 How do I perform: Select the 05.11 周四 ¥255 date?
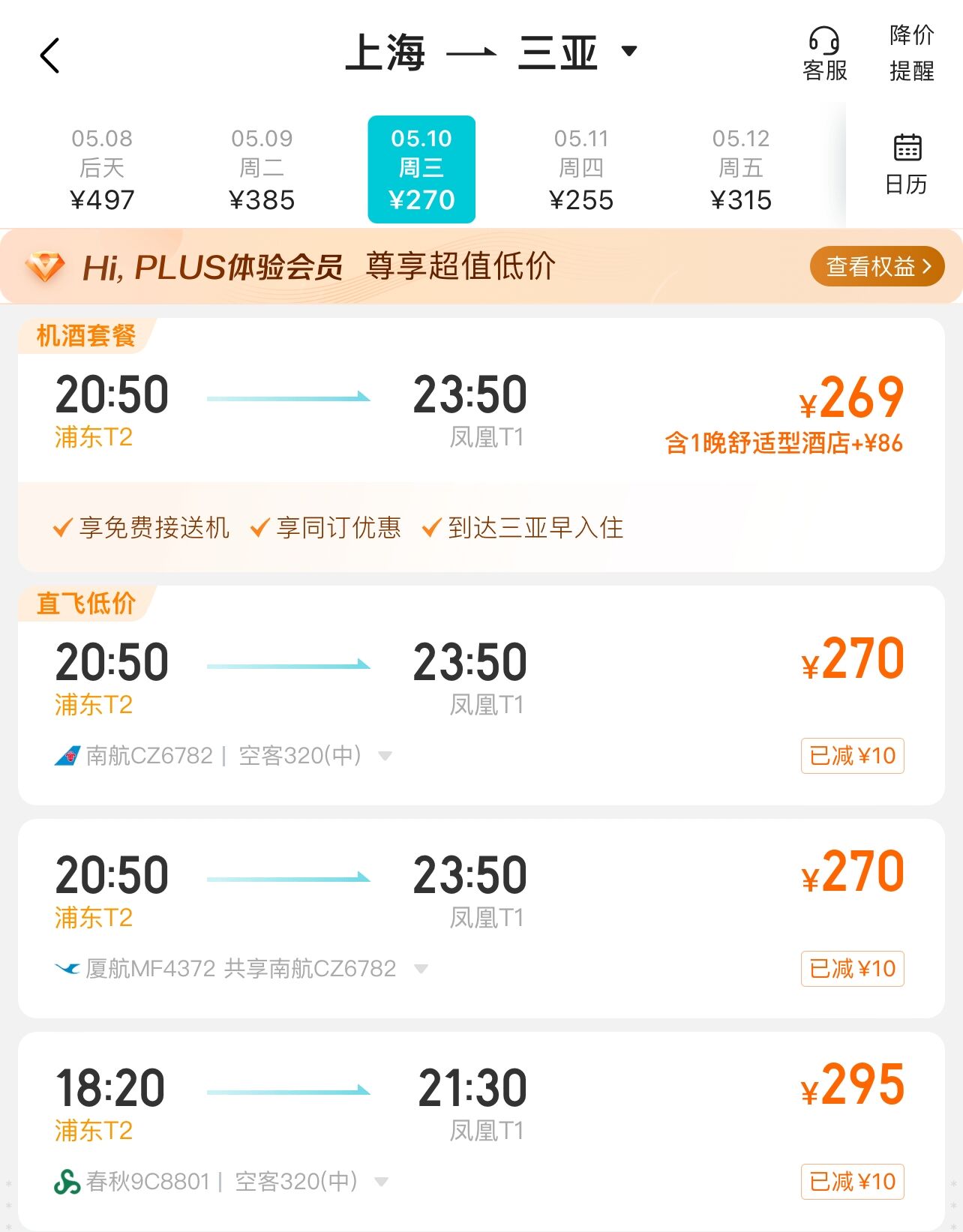[581, 169]
